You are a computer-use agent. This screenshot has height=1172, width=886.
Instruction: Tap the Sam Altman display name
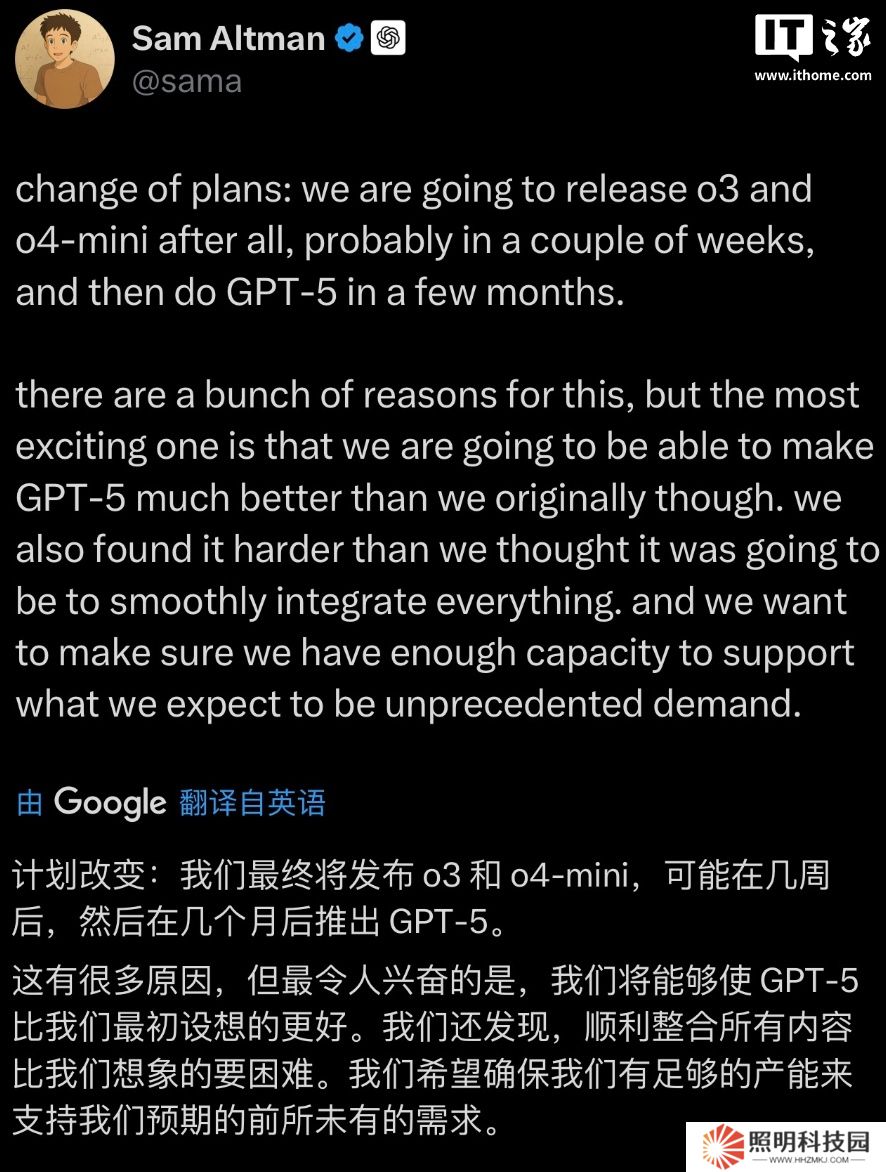tap(228, 39)
